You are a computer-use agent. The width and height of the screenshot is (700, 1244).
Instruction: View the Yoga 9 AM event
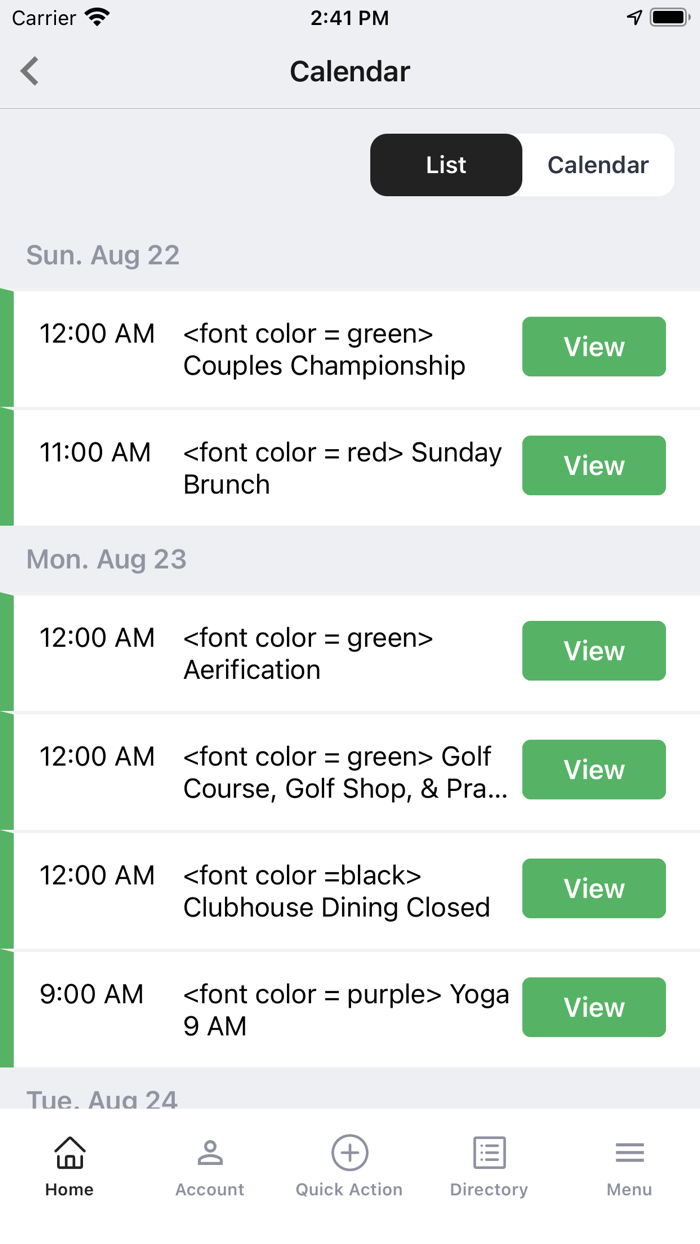point(594,1007)
